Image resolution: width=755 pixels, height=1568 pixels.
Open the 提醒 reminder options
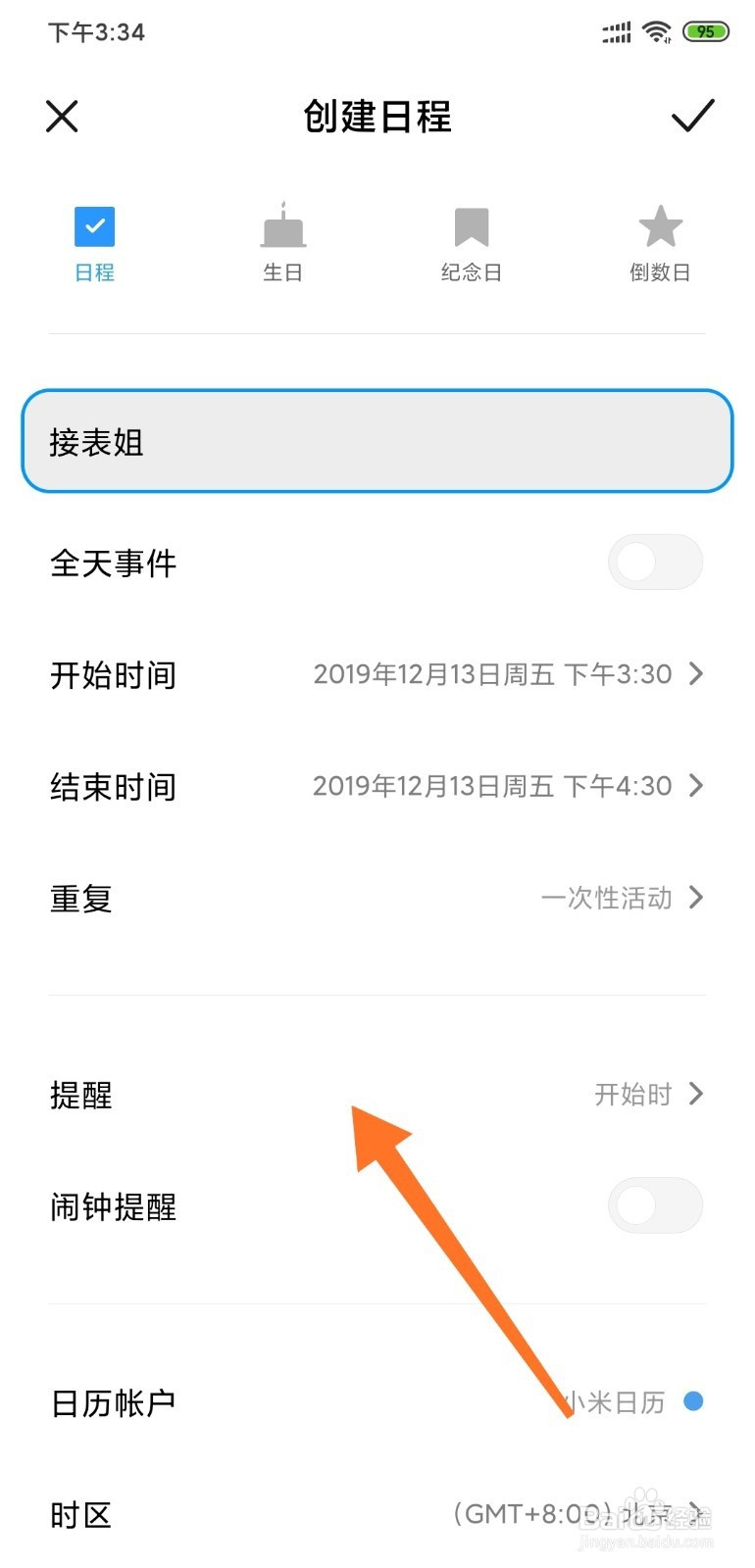tap(377, 1094)
